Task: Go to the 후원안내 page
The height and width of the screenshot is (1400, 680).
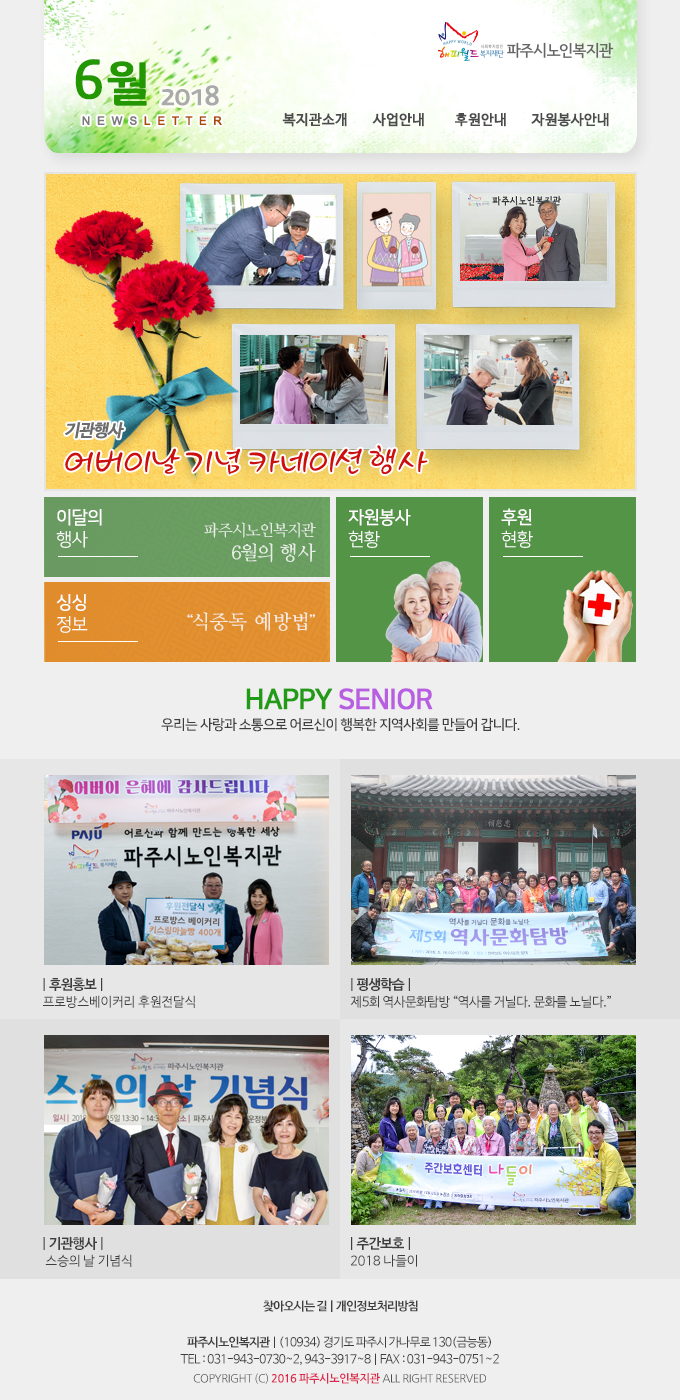Action: point(480,120)
